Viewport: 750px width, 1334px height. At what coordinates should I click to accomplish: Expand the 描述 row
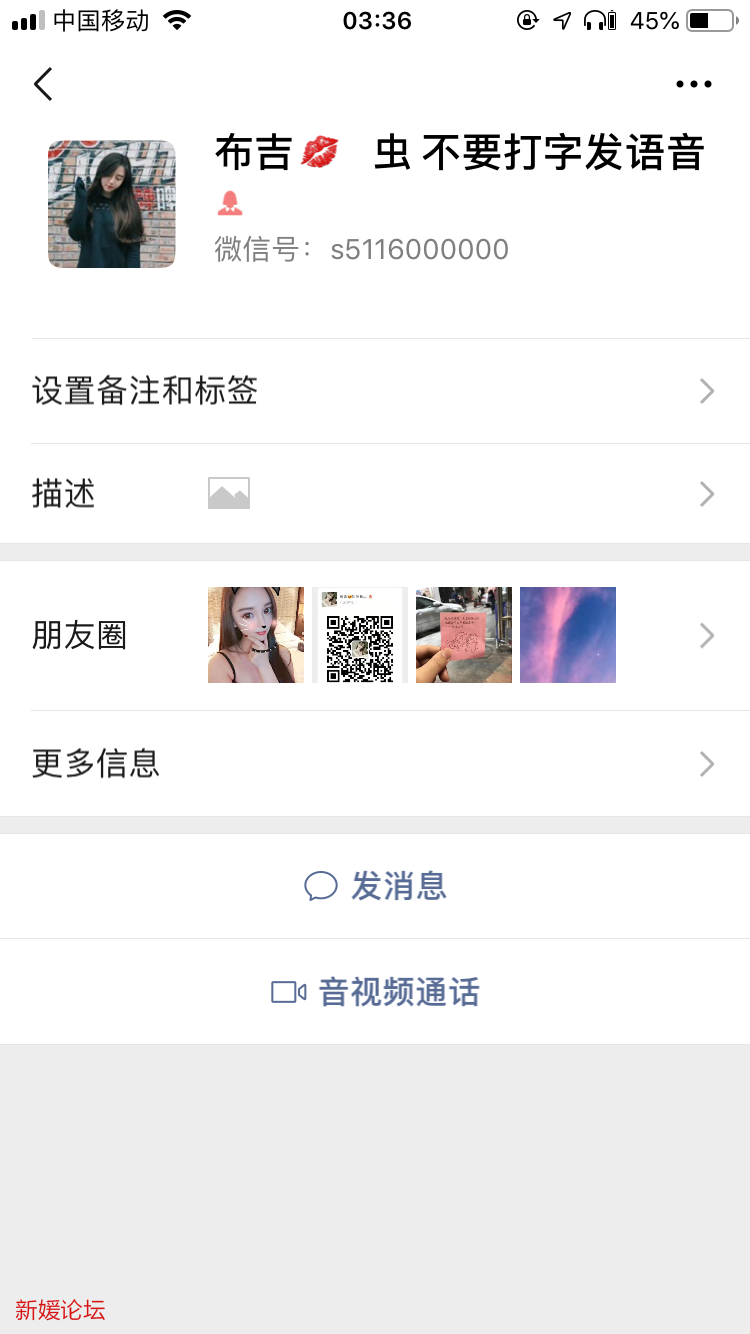coord(707,493)
